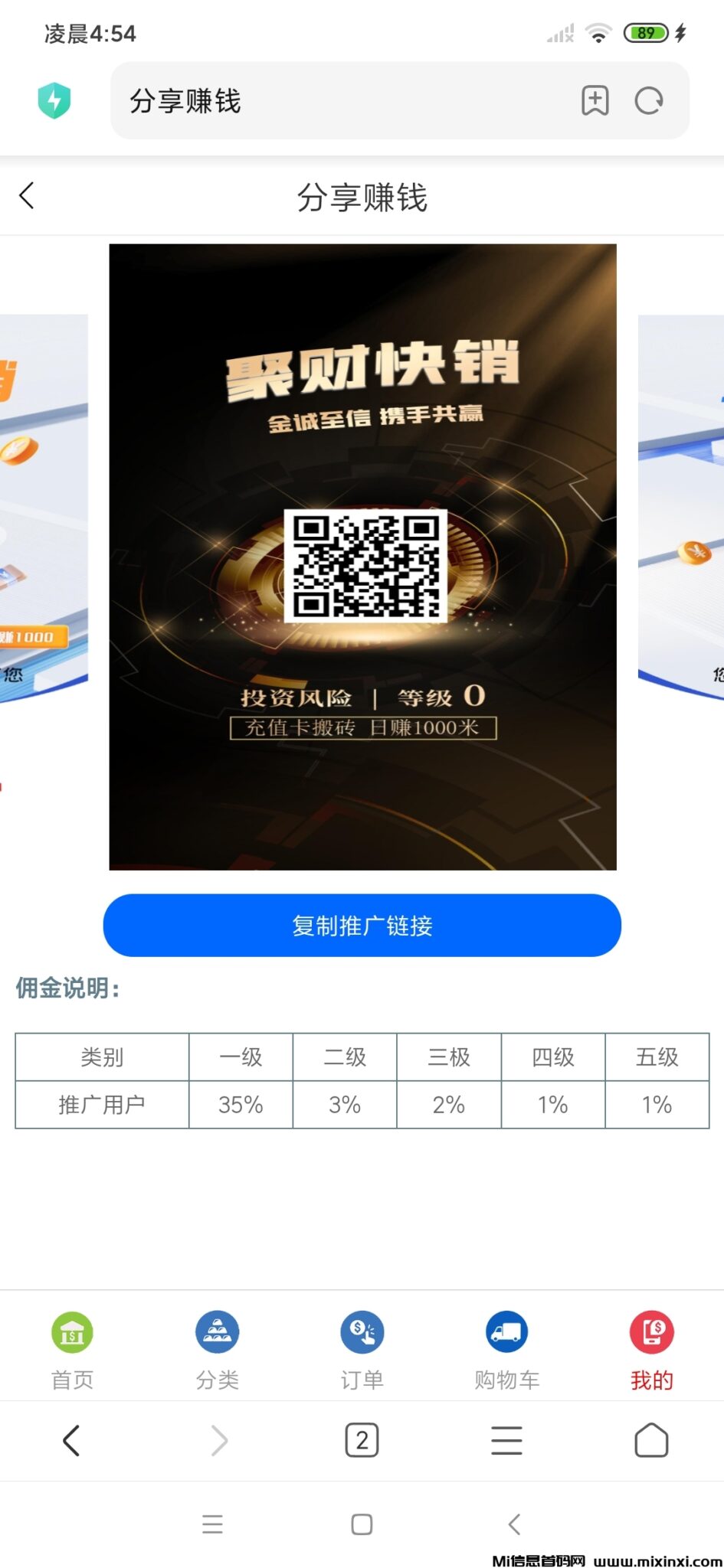Open the browser tab switcher showing 2
Screen dimensions: 724x1568
pos(362,1440)
